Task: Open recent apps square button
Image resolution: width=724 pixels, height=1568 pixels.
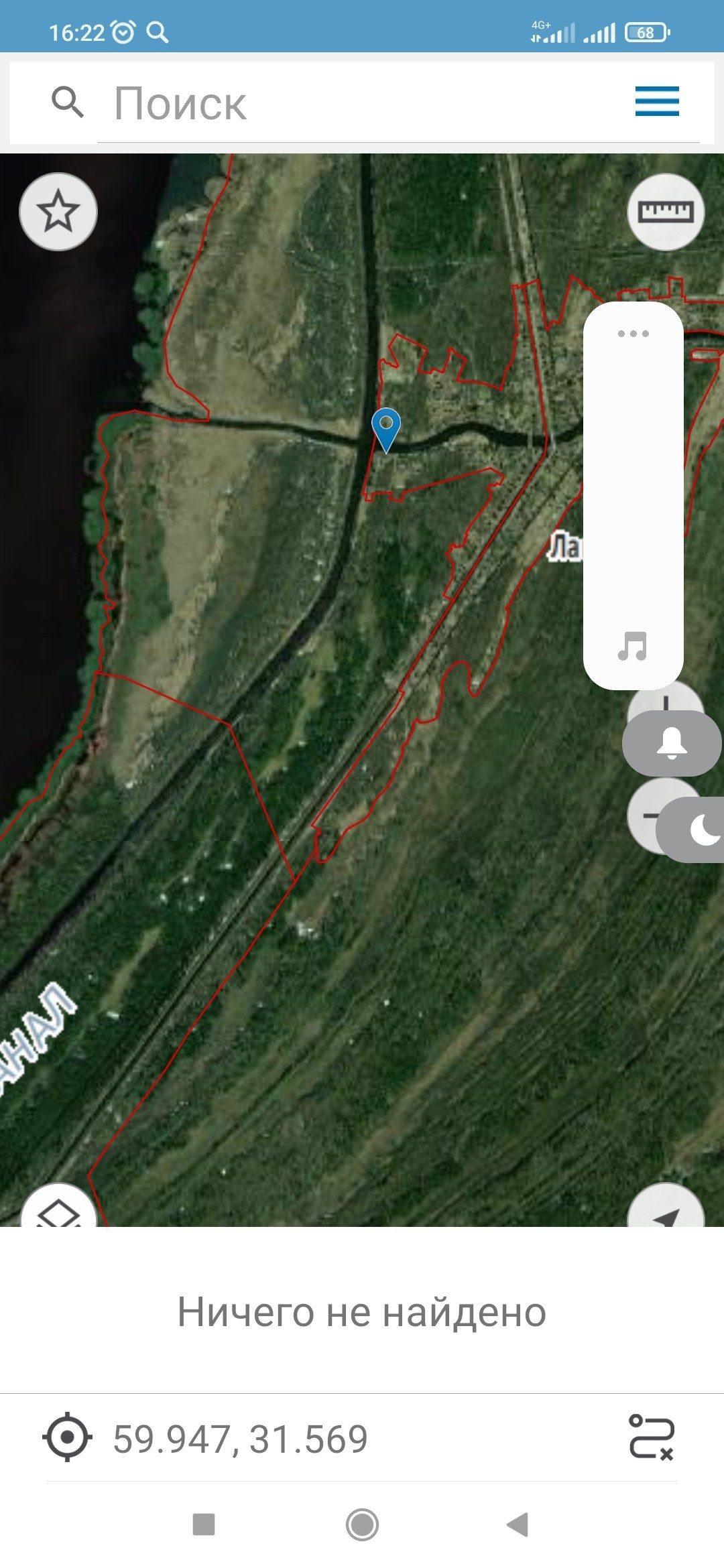Action: point(204,1524)
